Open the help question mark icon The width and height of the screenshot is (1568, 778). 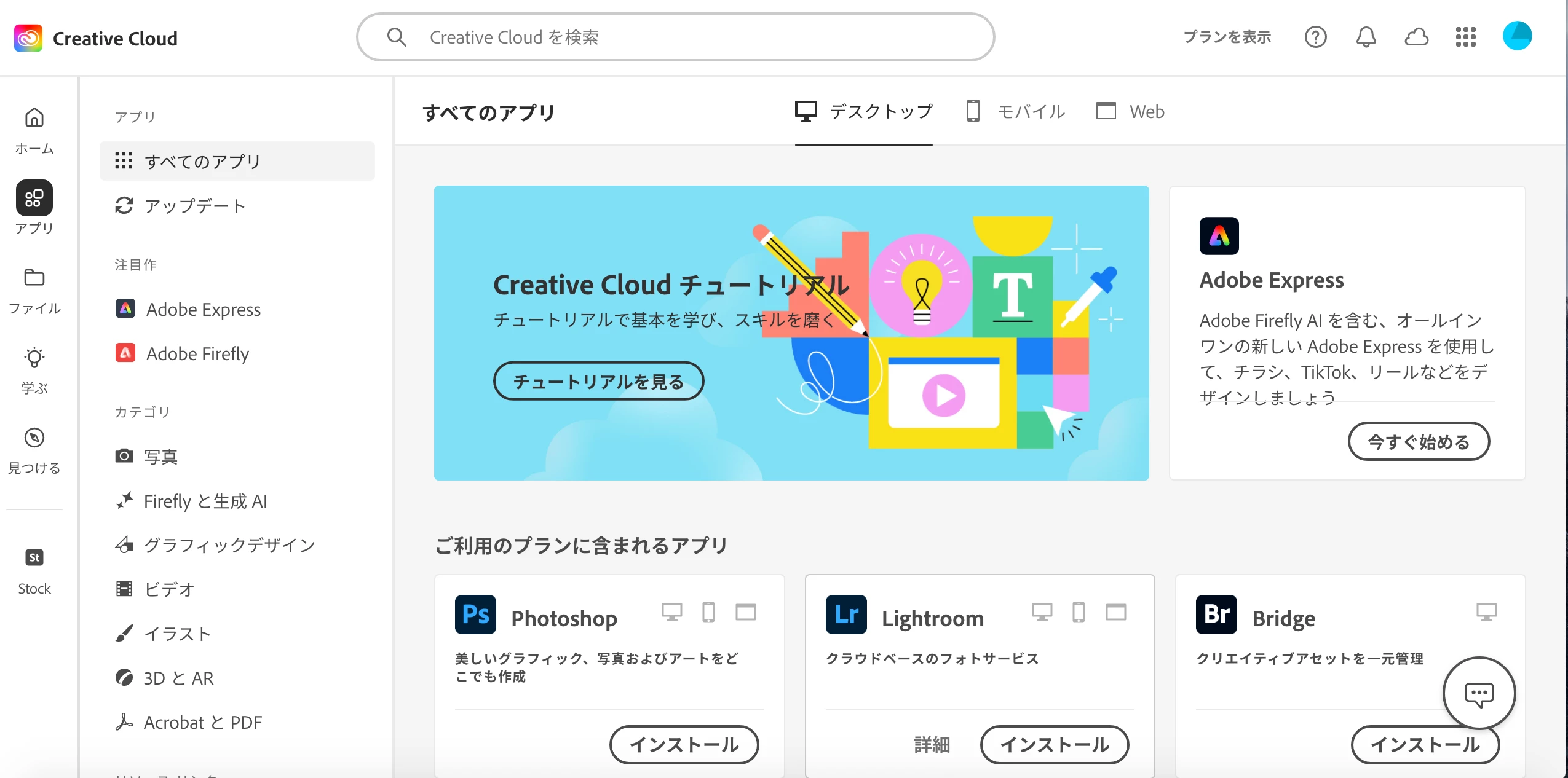[x=1315, y=37]
